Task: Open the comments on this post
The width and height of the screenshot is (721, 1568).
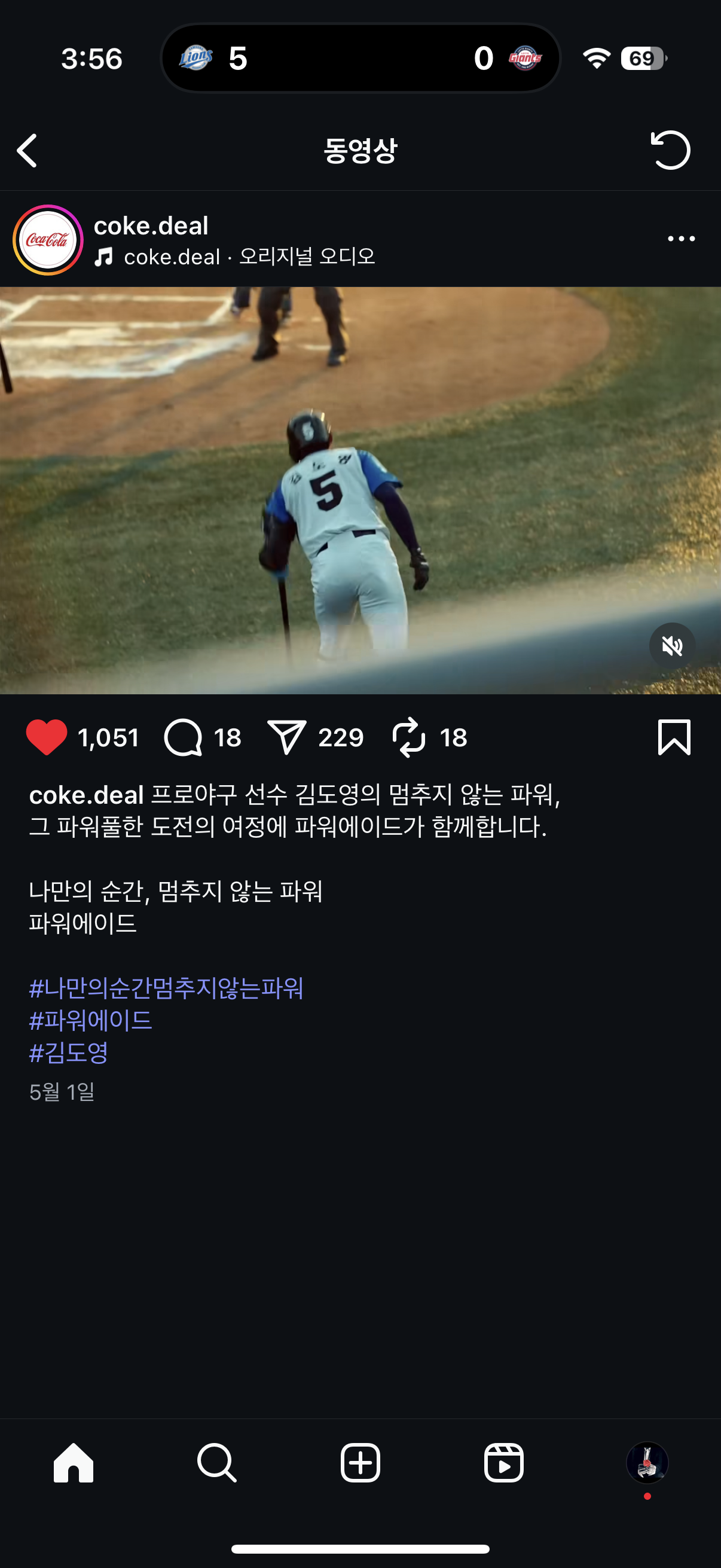Action: click(x=183, y=737)
